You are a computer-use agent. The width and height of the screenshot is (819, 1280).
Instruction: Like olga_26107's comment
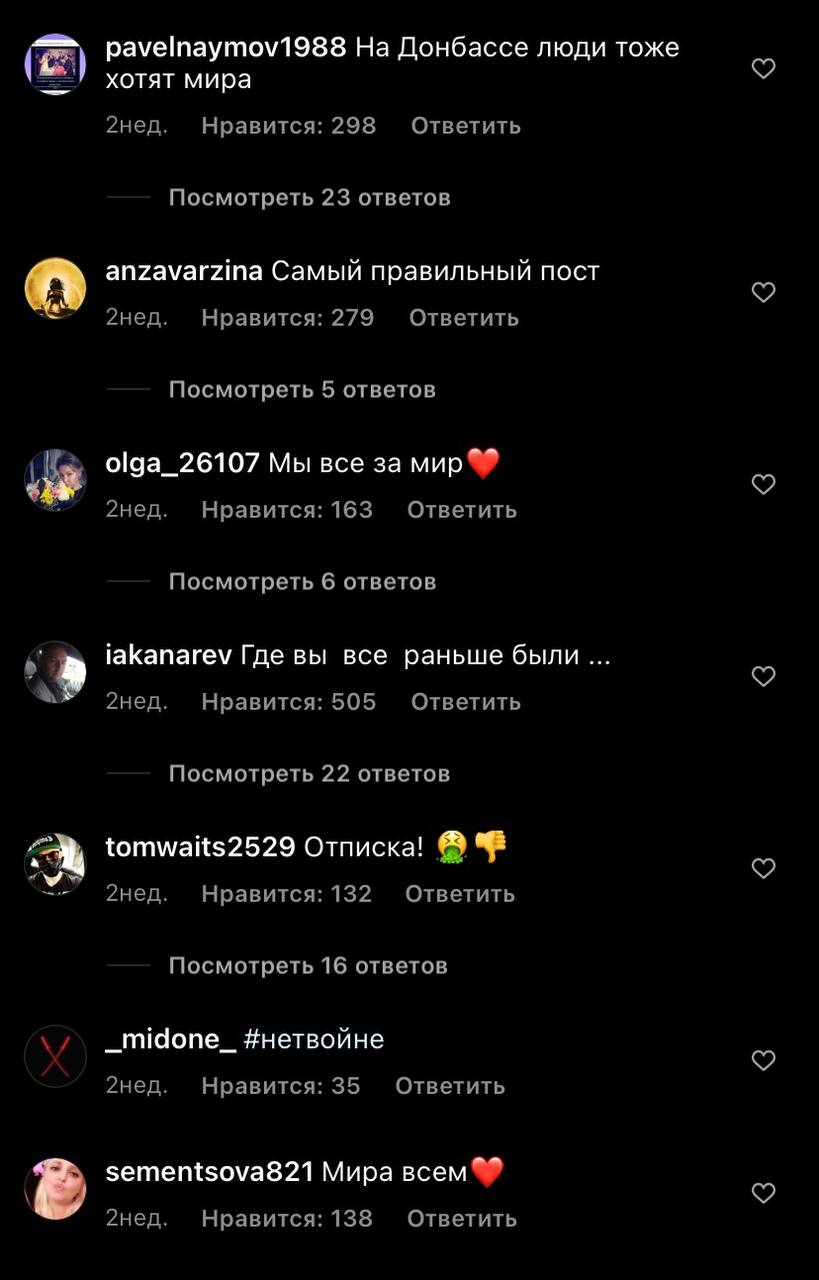tap(763, 485)
